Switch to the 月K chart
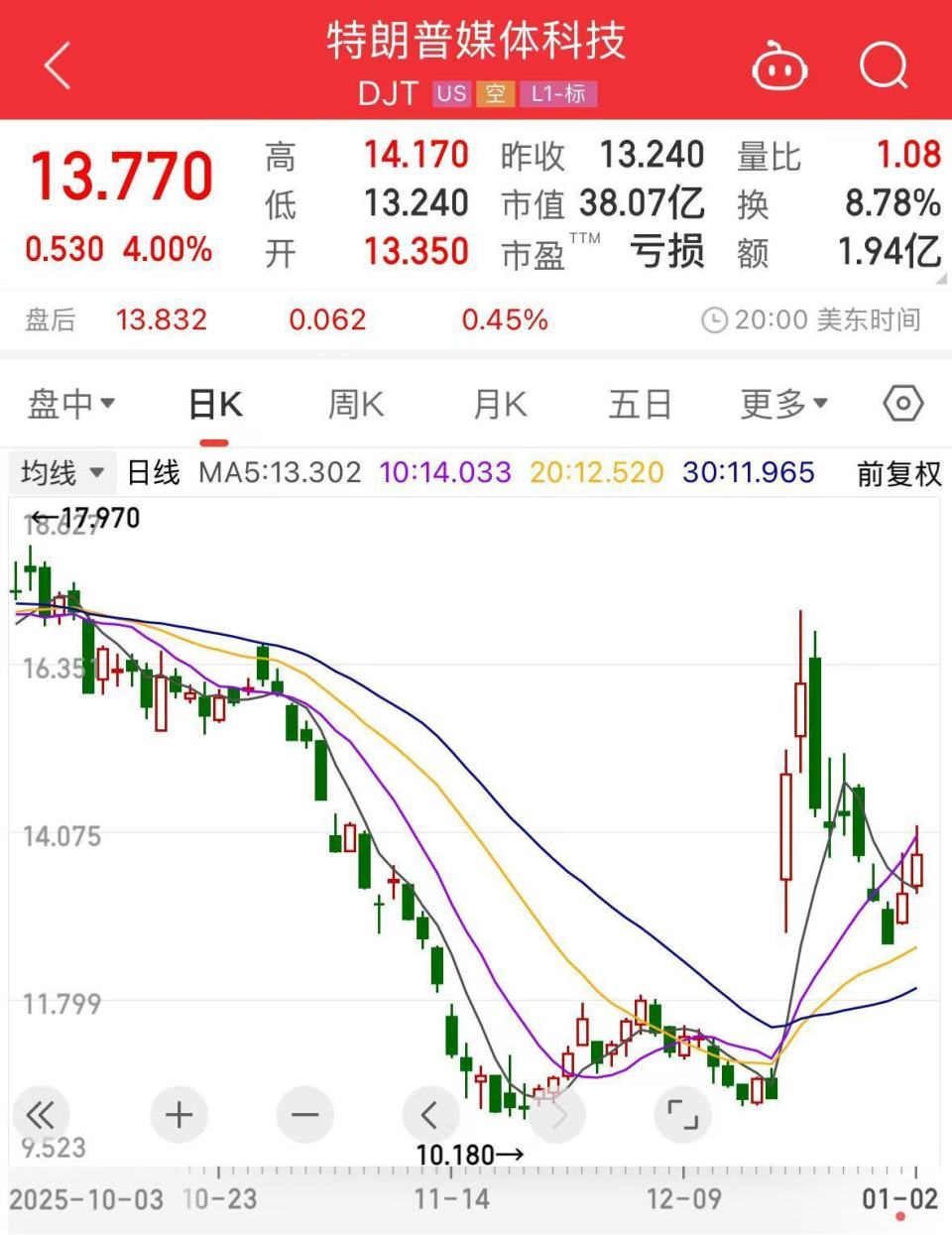952x1235 pixels. pyautogui.click(x=500, y=404)
